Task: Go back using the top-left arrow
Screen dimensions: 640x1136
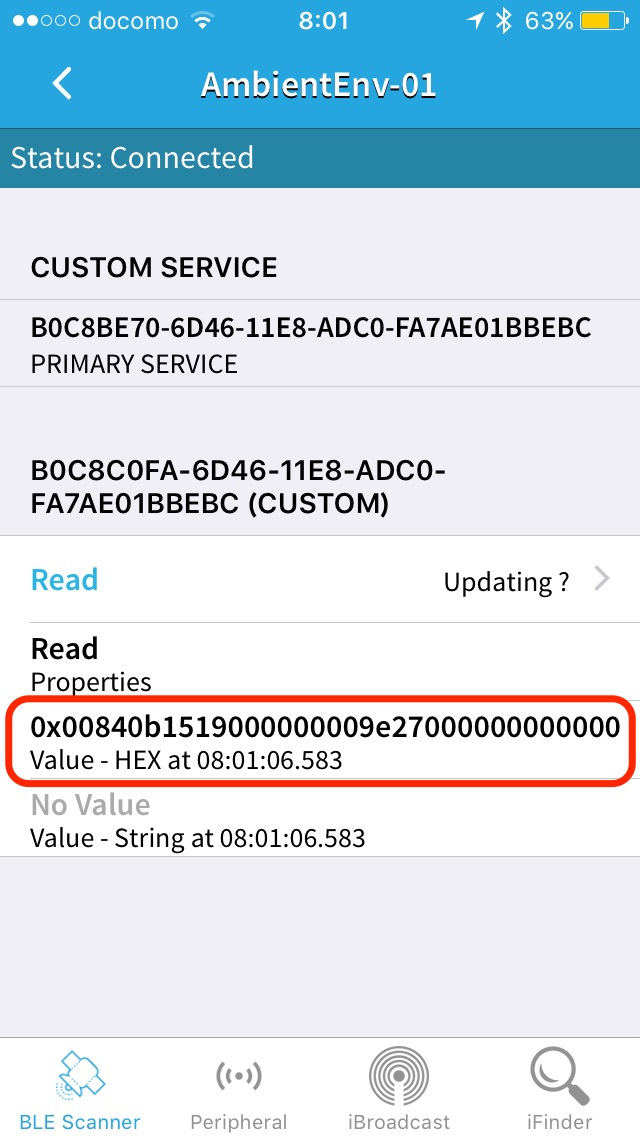Action: click(x=62, y=83)
